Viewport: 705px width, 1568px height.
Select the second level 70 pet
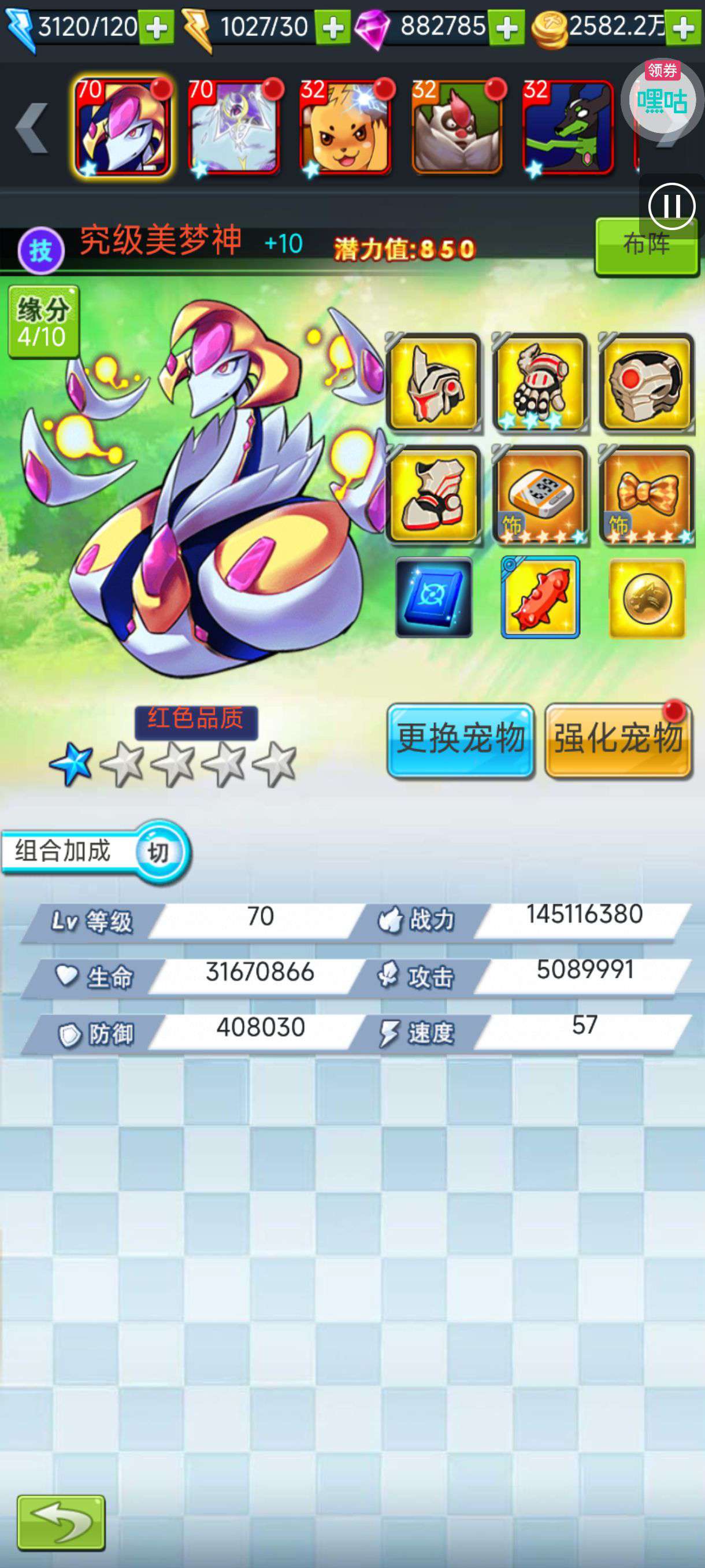coord(234,128)
